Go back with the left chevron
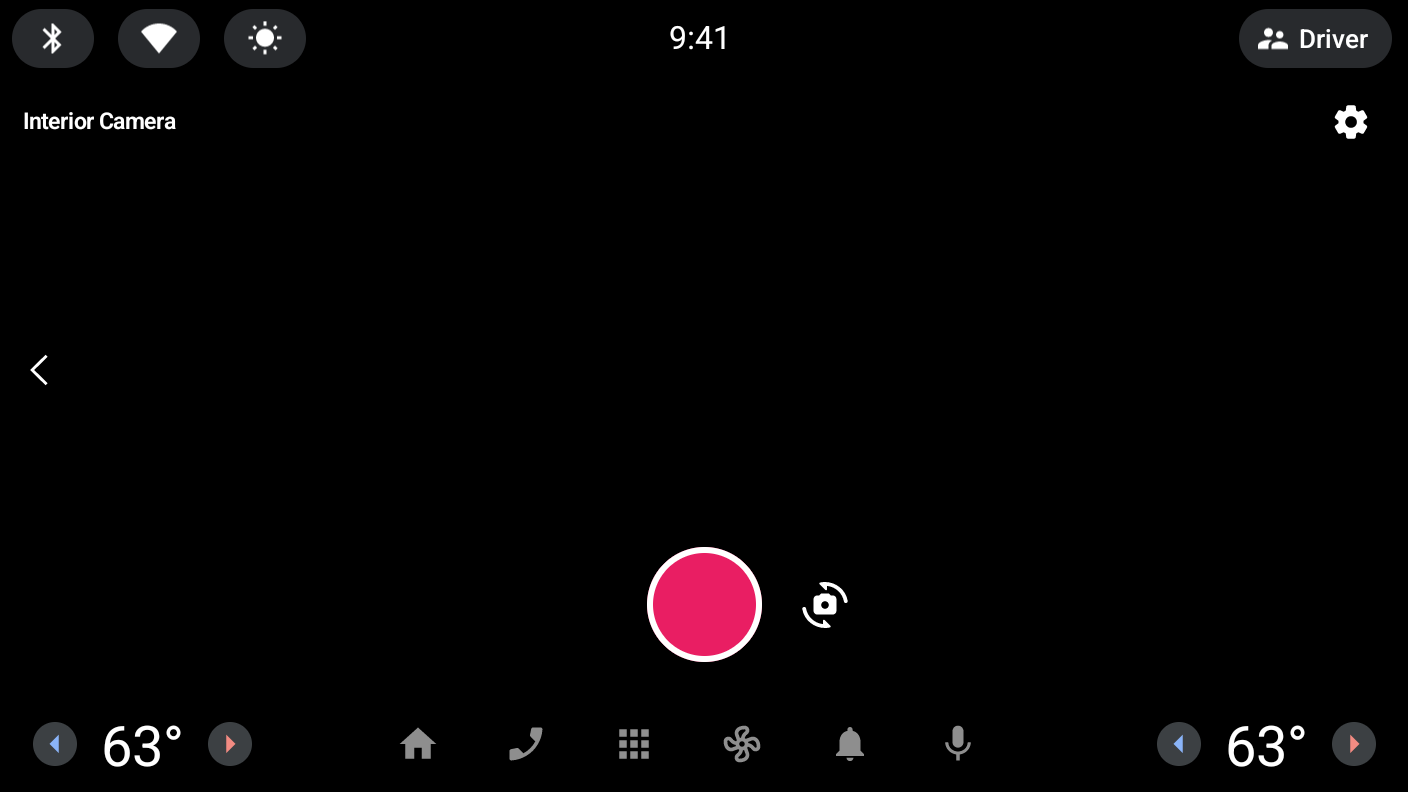The width and height of the screenshot is (1408, 792). 39,370
